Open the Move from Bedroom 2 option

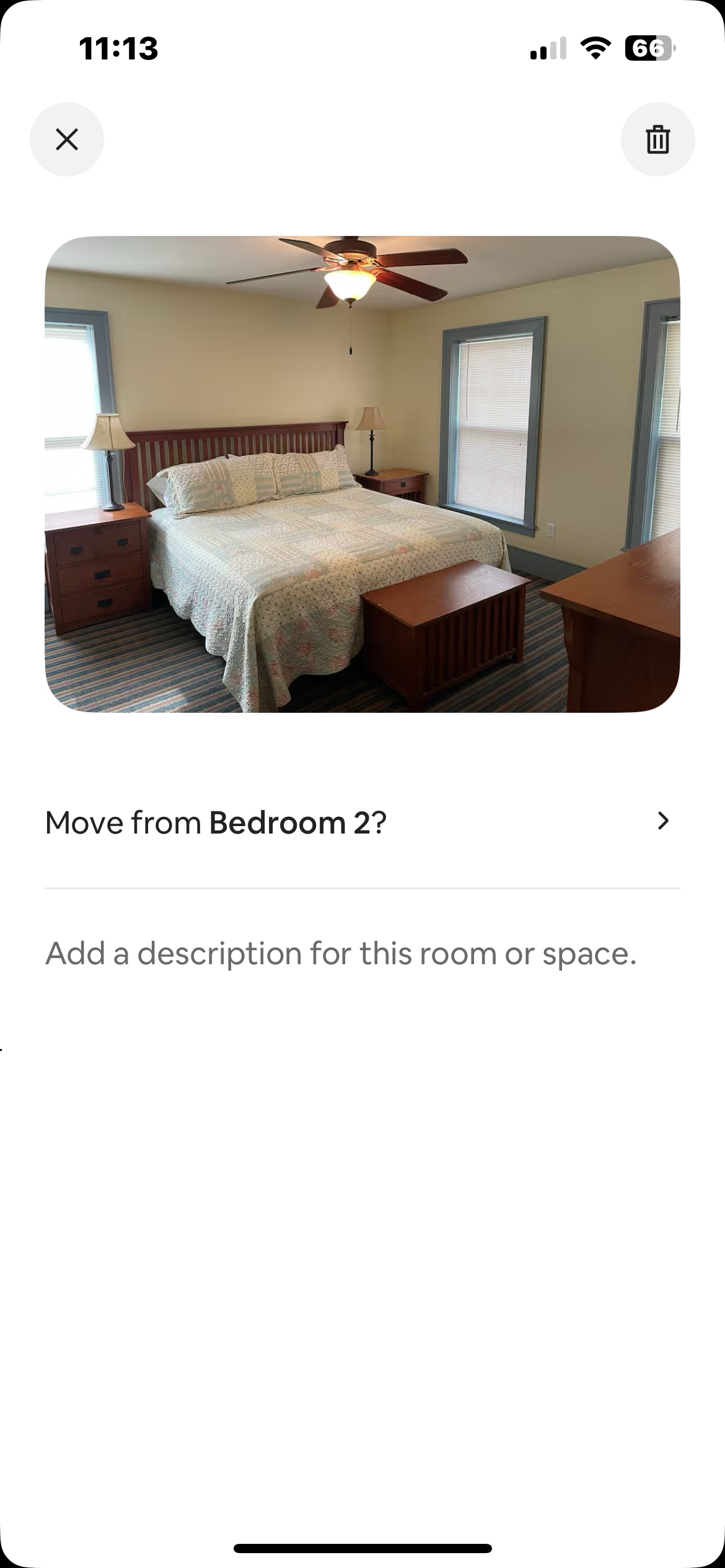(x=362, y=822)
